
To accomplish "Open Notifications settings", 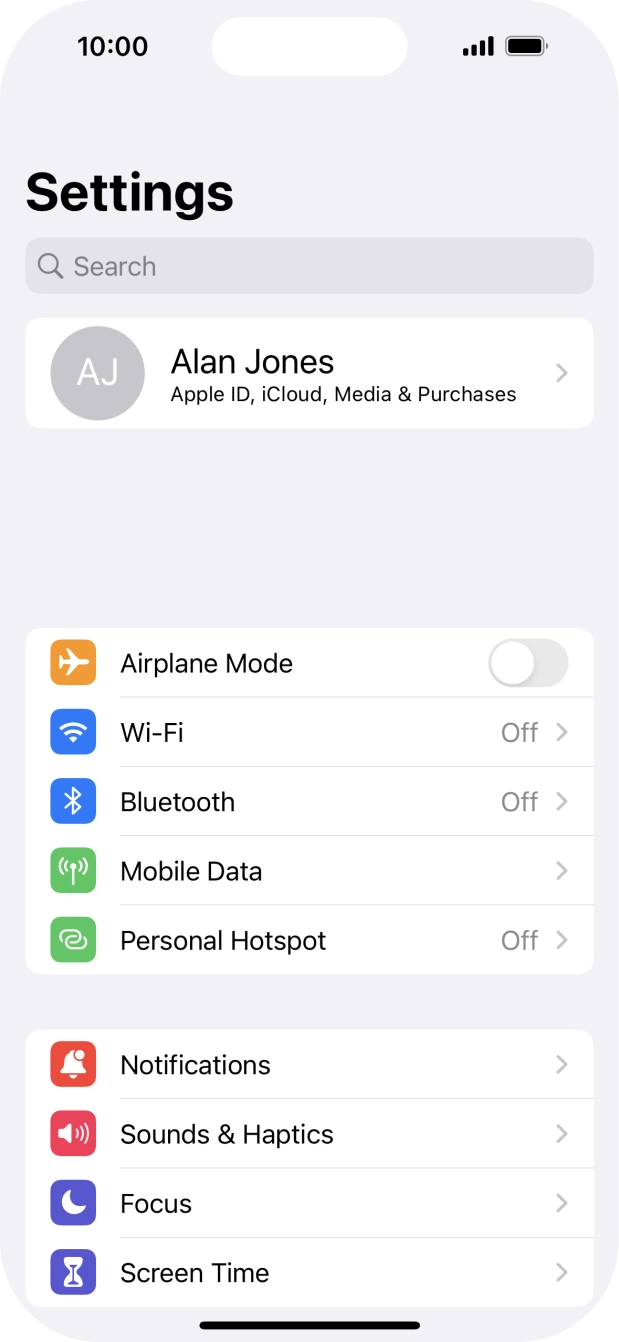I will coord(309,1065).
